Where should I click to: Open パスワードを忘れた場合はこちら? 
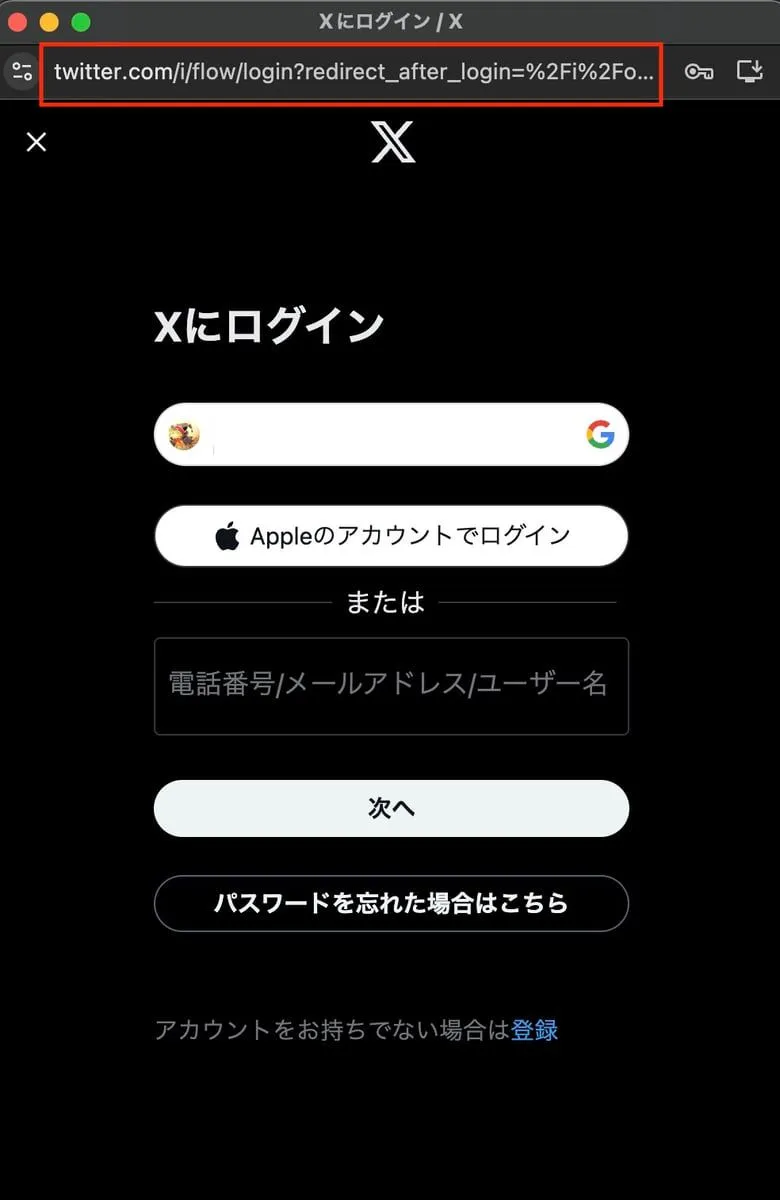point(391,904)
